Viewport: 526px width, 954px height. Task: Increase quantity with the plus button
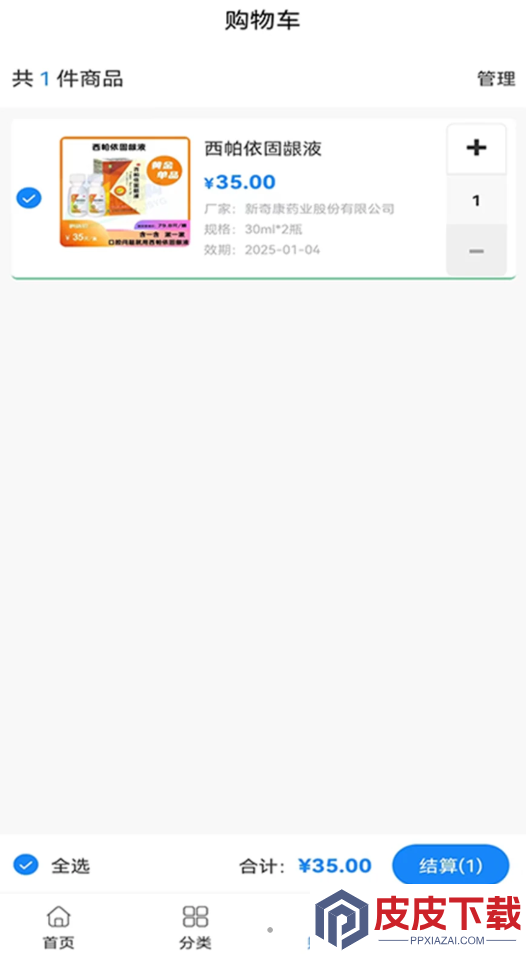477,148
